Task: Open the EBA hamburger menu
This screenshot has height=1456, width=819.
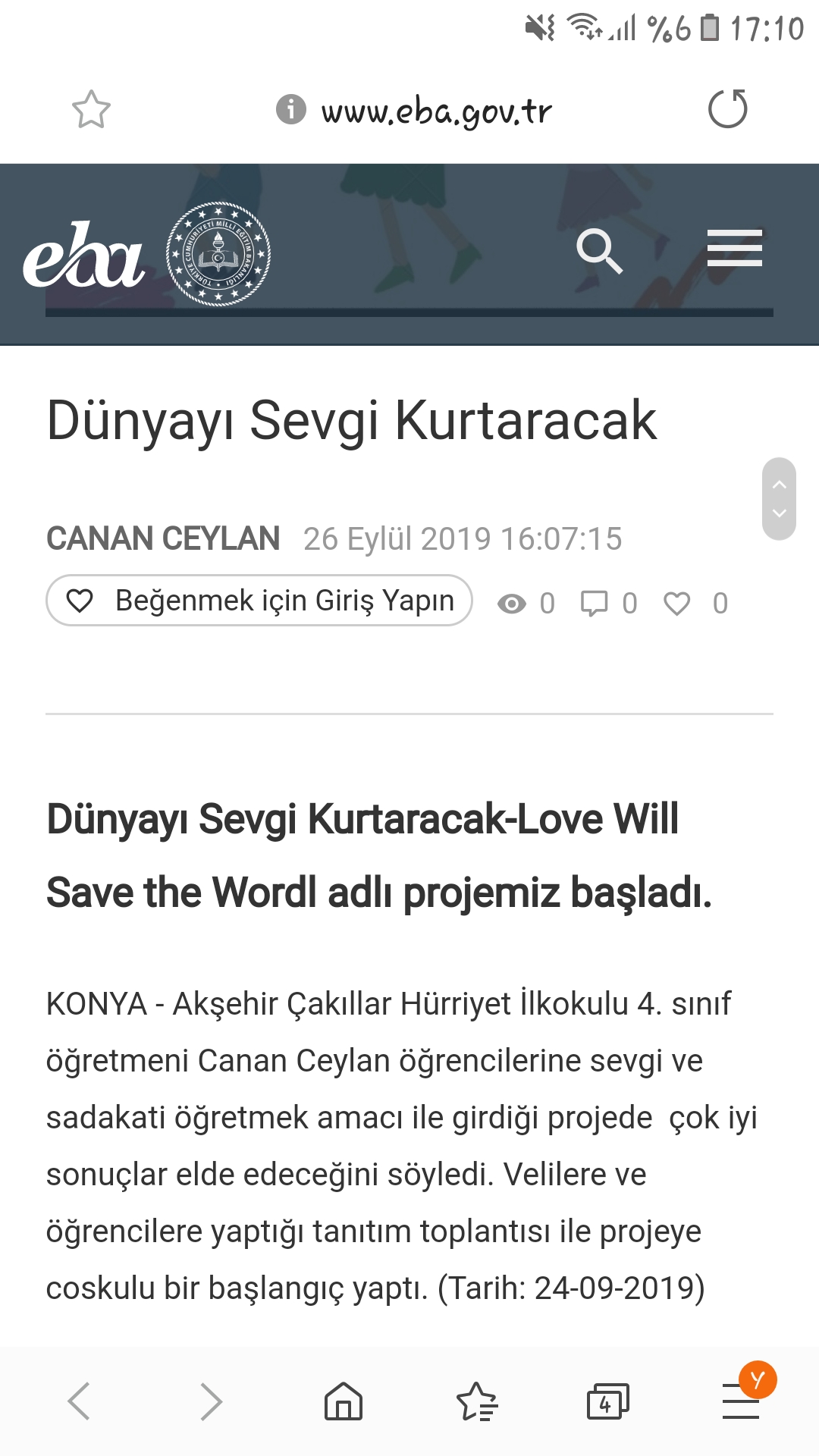Action: point(735,249)
